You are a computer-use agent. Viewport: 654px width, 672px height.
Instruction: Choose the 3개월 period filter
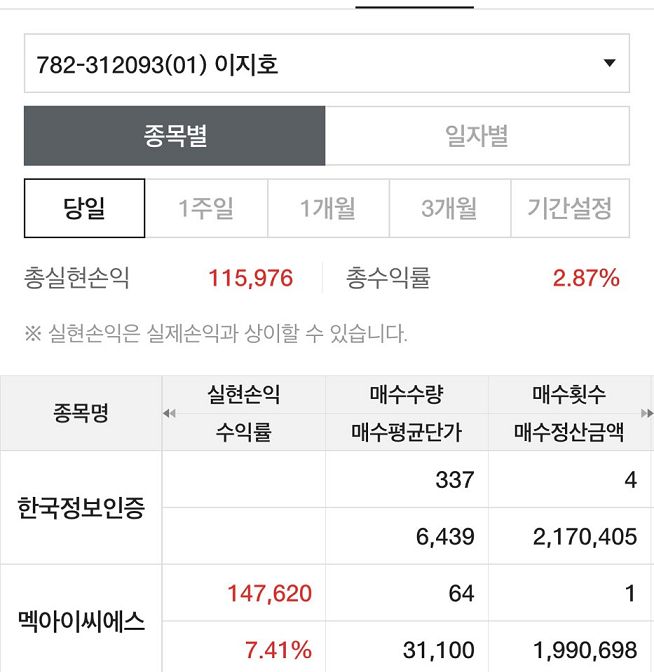coord(448,209)
